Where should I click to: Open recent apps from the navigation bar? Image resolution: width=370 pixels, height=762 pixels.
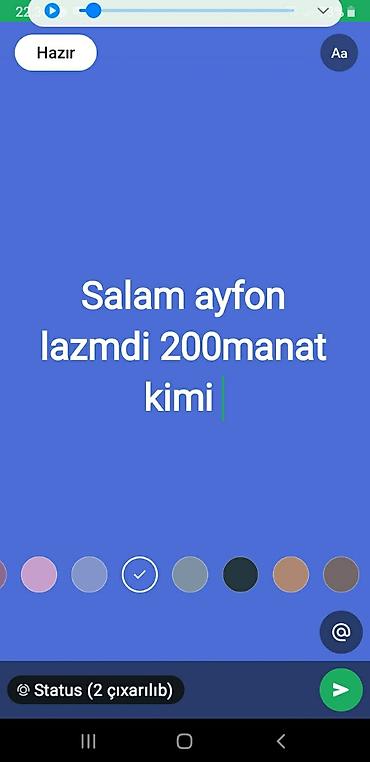tap(88, 741)
